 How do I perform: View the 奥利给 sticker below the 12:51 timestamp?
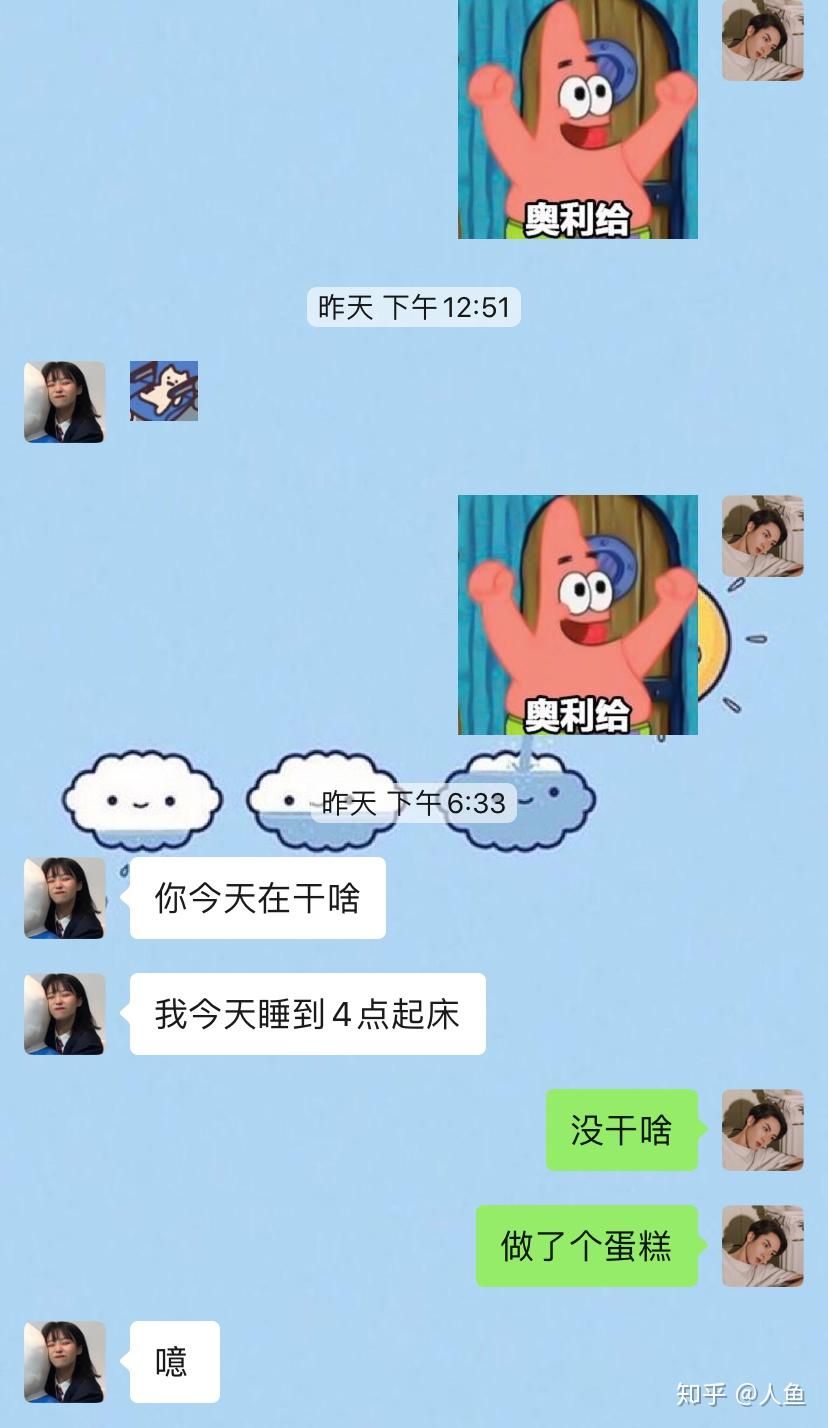click(577, 615)
